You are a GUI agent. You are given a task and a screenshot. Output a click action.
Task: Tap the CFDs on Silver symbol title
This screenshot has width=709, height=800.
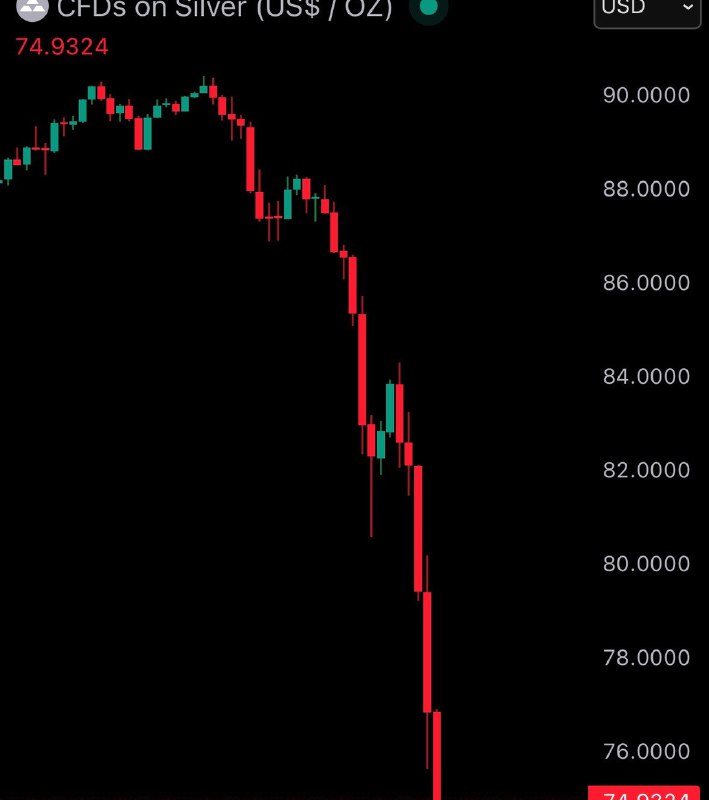tap(223, 11)
